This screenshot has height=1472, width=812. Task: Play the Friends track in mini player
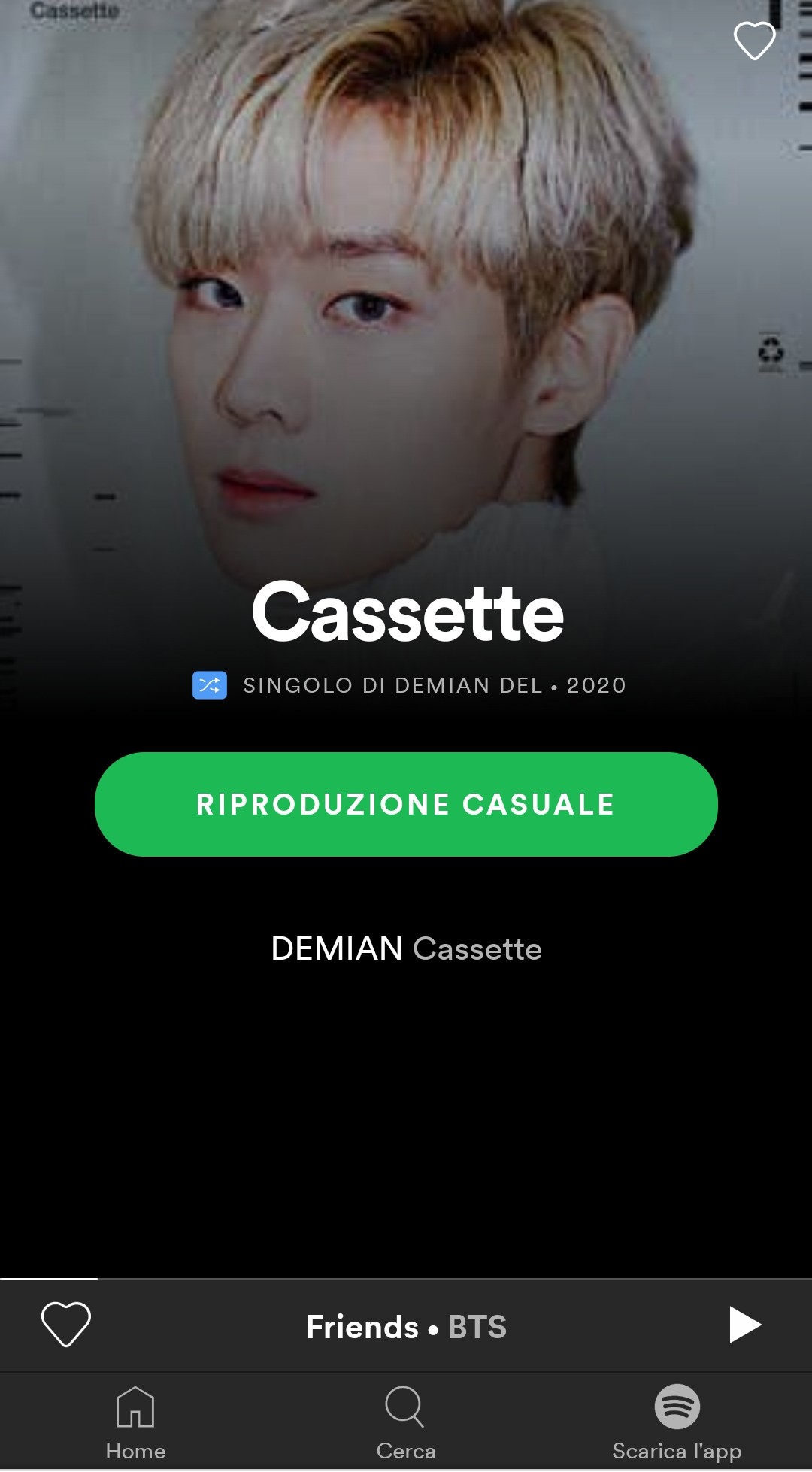pos(745,1325)
